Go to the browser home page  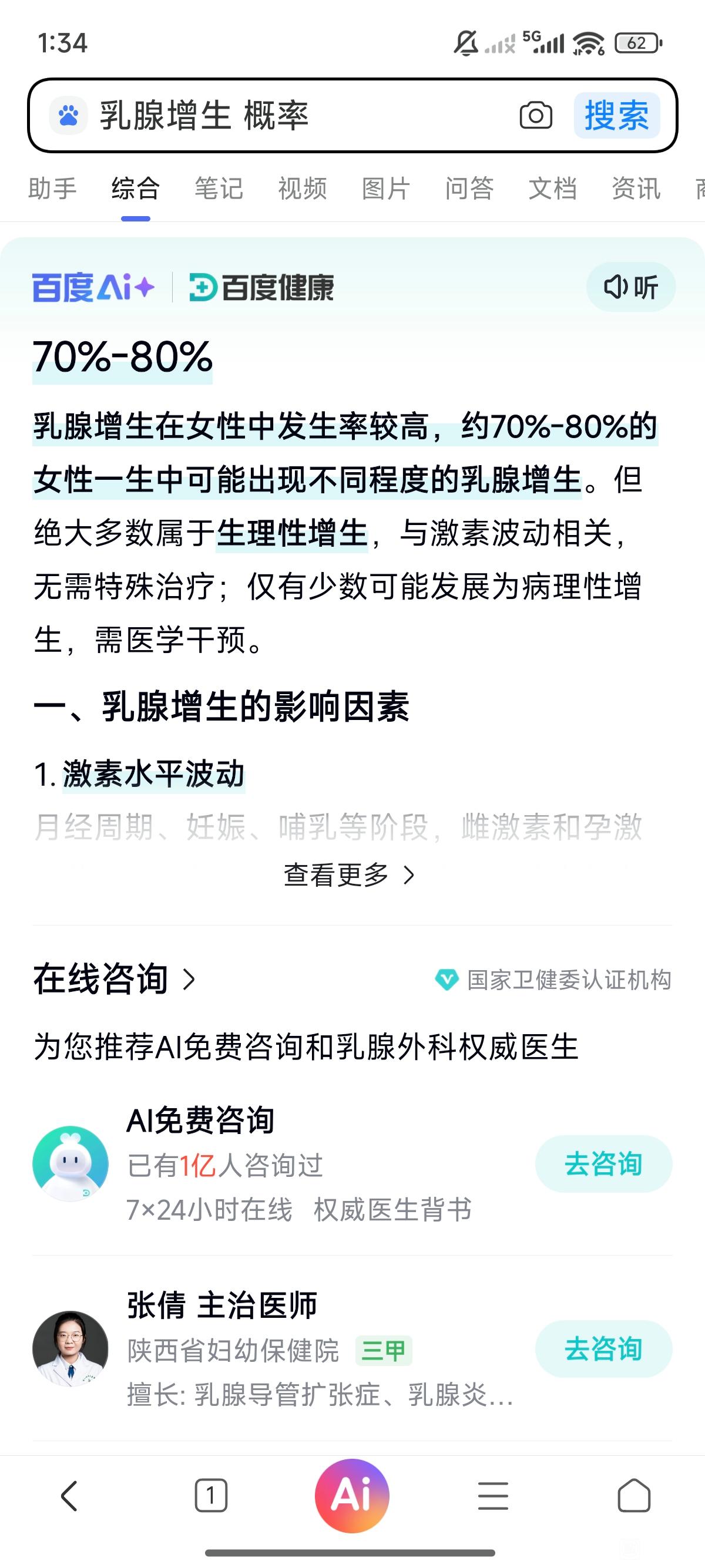coord(634,1496)
